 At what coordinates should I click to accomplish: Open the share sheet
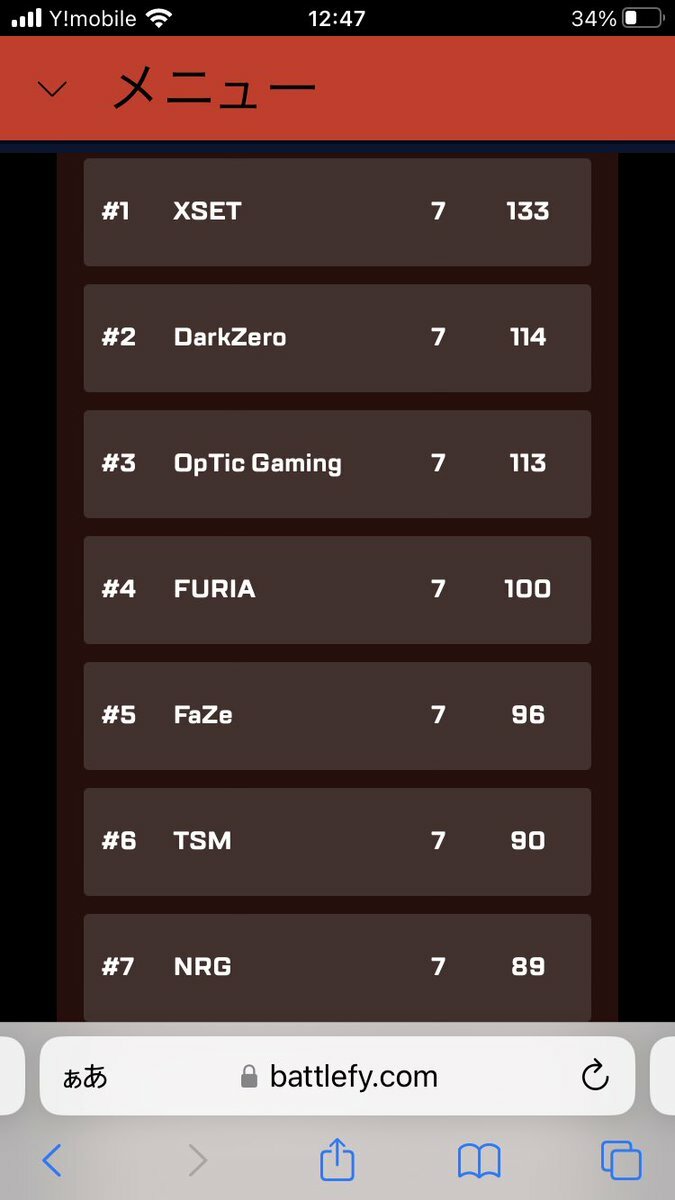337,1160
